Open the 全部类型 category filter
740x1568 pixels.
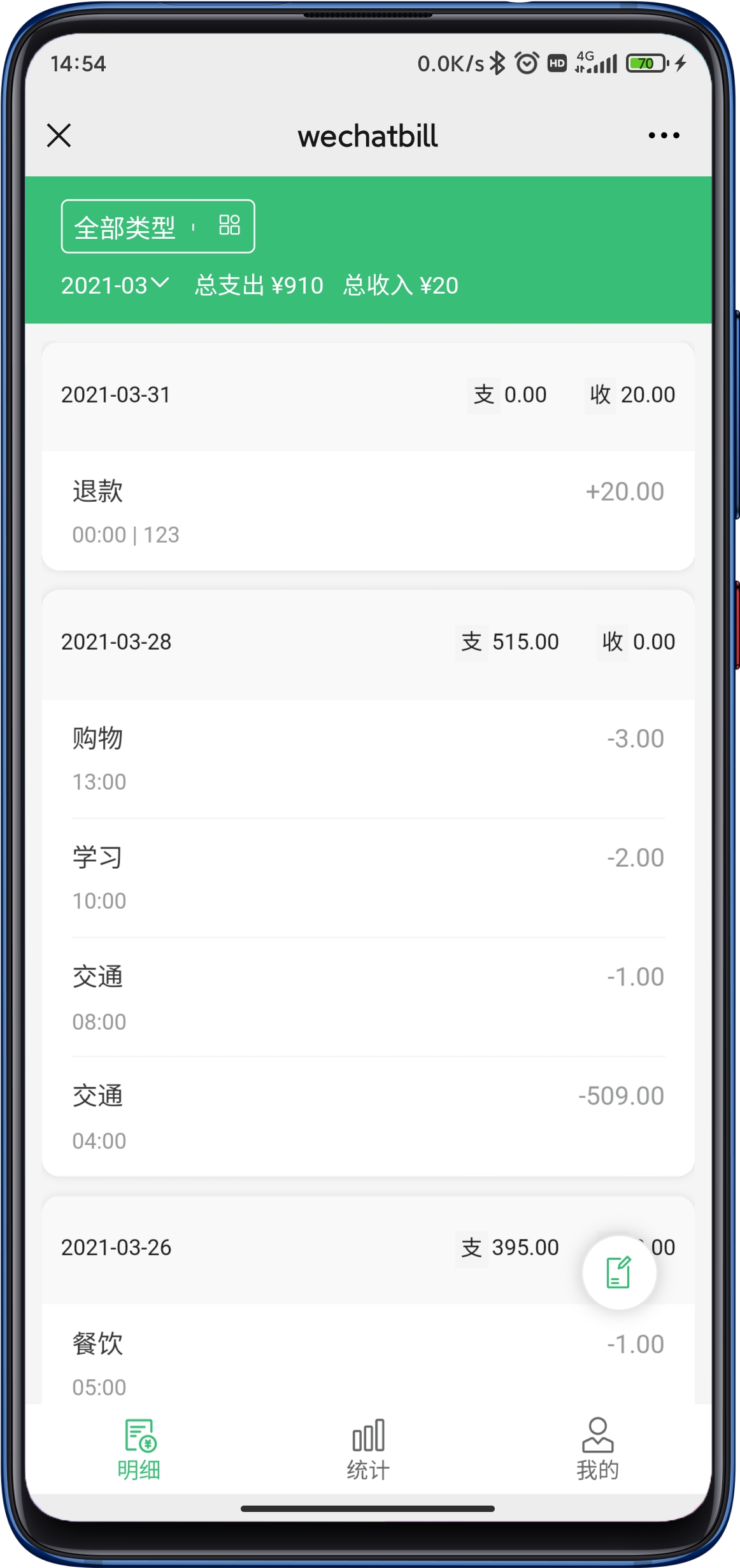[158, 227]
